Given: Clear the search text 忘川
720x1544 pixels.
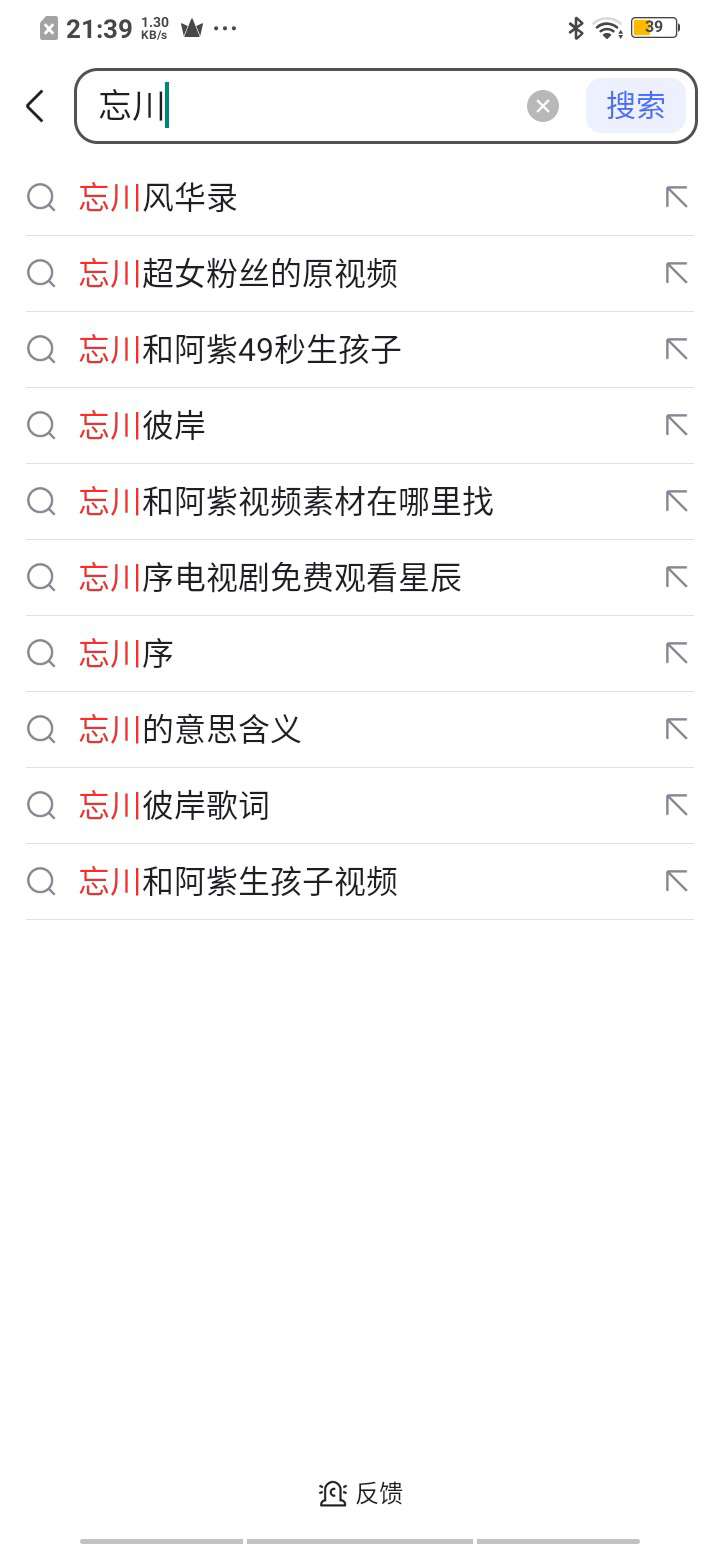Looking at the screenshot, I should coord(542,106).
